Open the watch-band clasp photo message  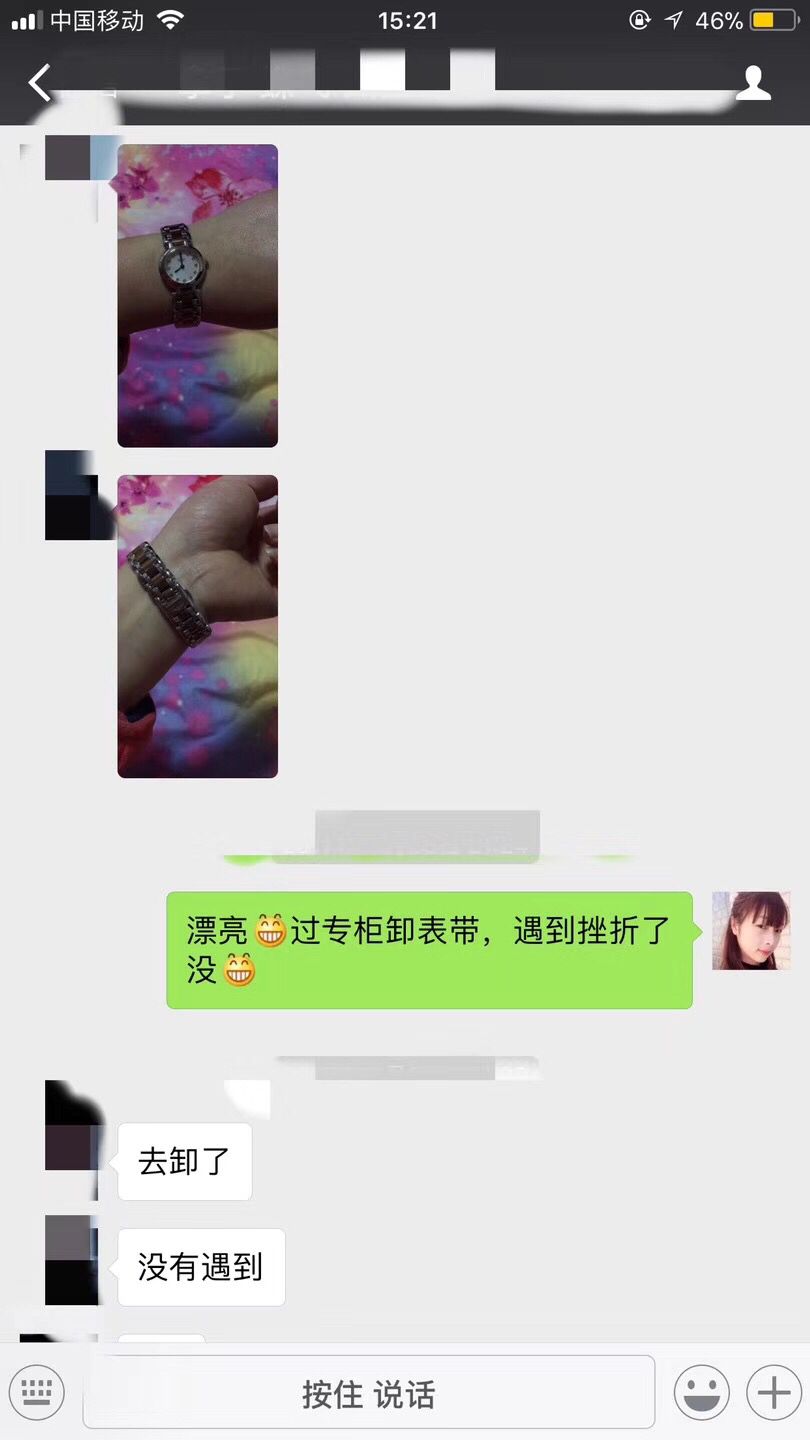pyautogui.click(x=197, y=626)
